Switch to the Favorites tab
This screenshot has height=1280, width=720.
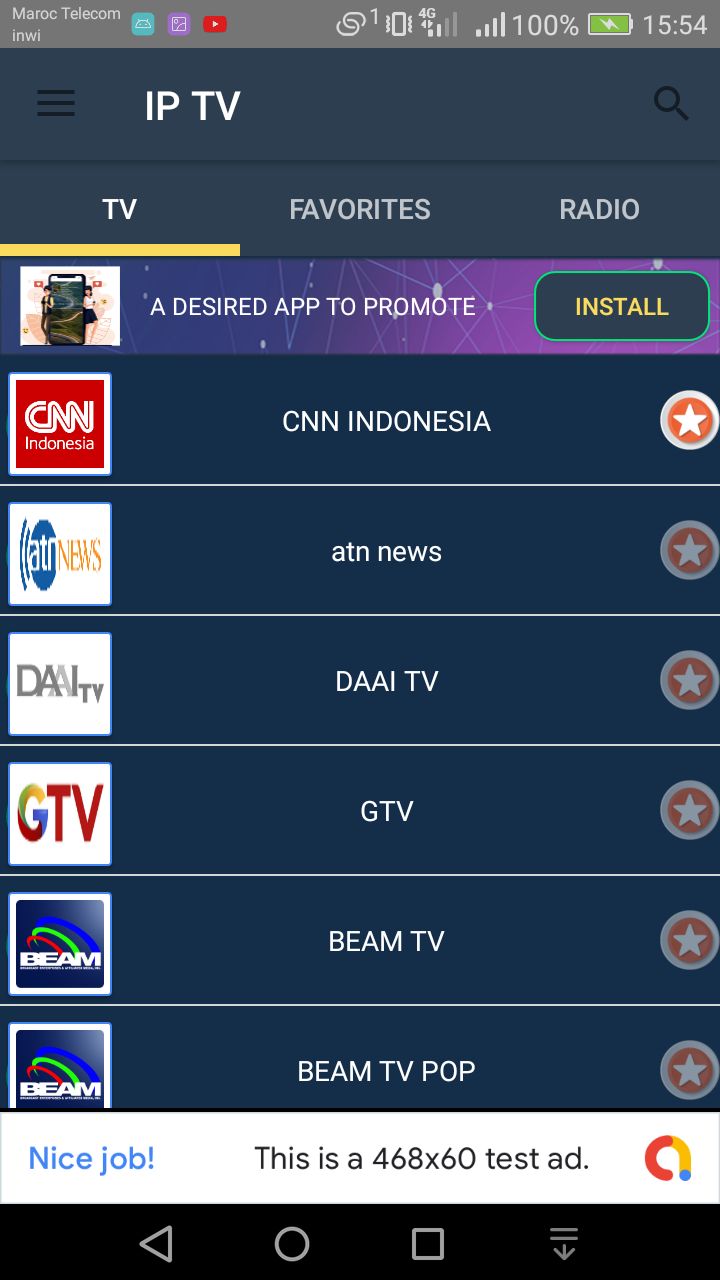(x=360, y=209)
